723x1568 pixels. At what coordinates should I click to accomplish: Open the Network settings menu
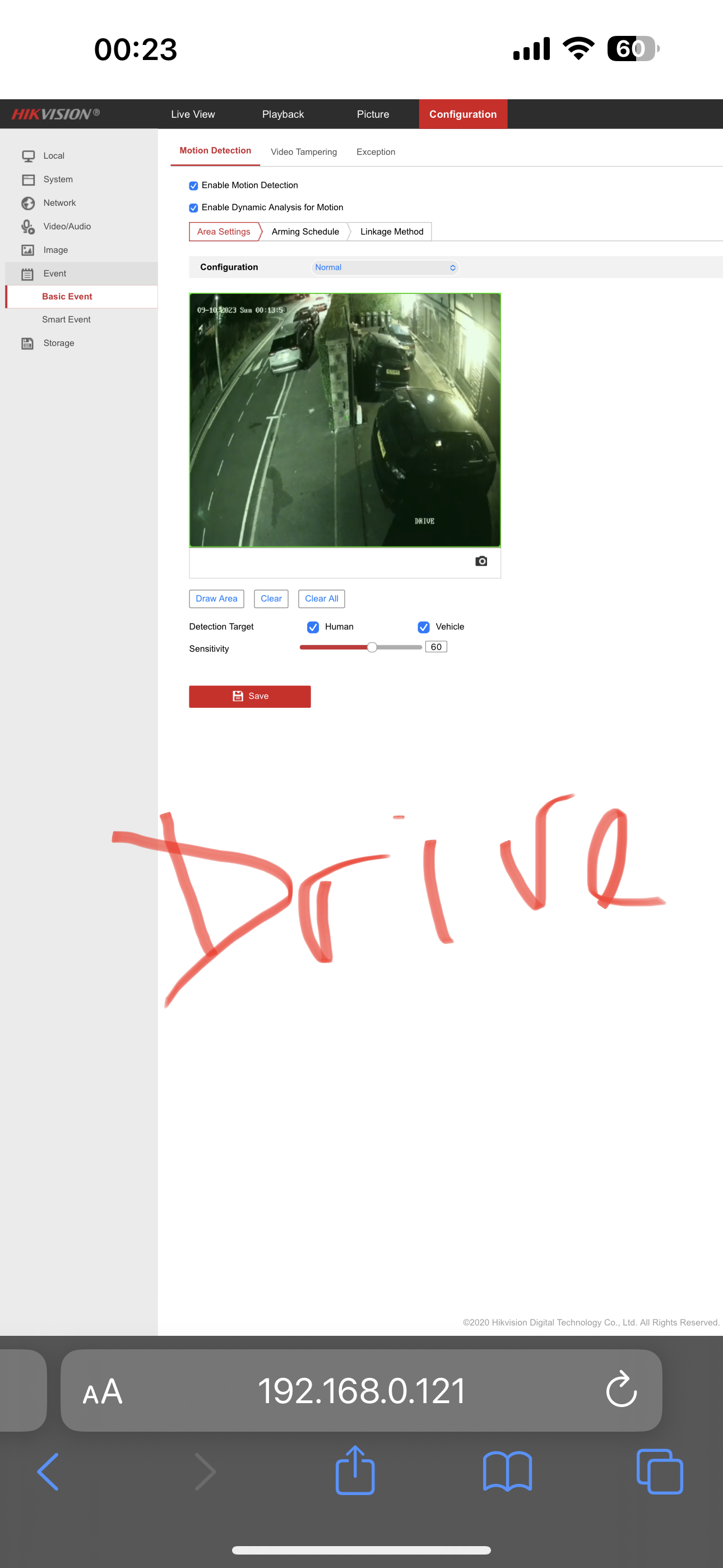[59, 204]
